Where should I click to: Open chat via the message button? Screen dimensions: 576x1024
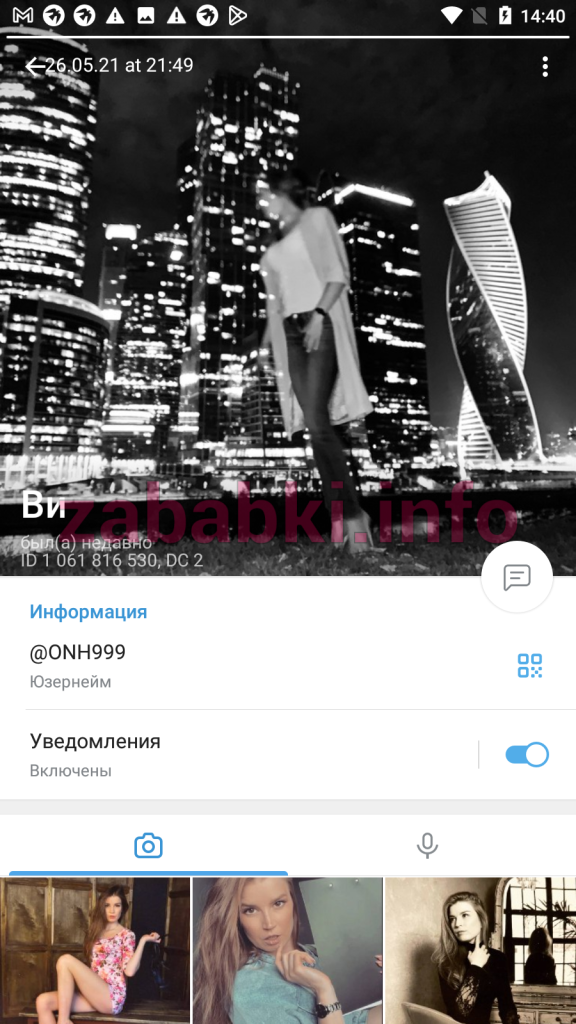point(517,577)
